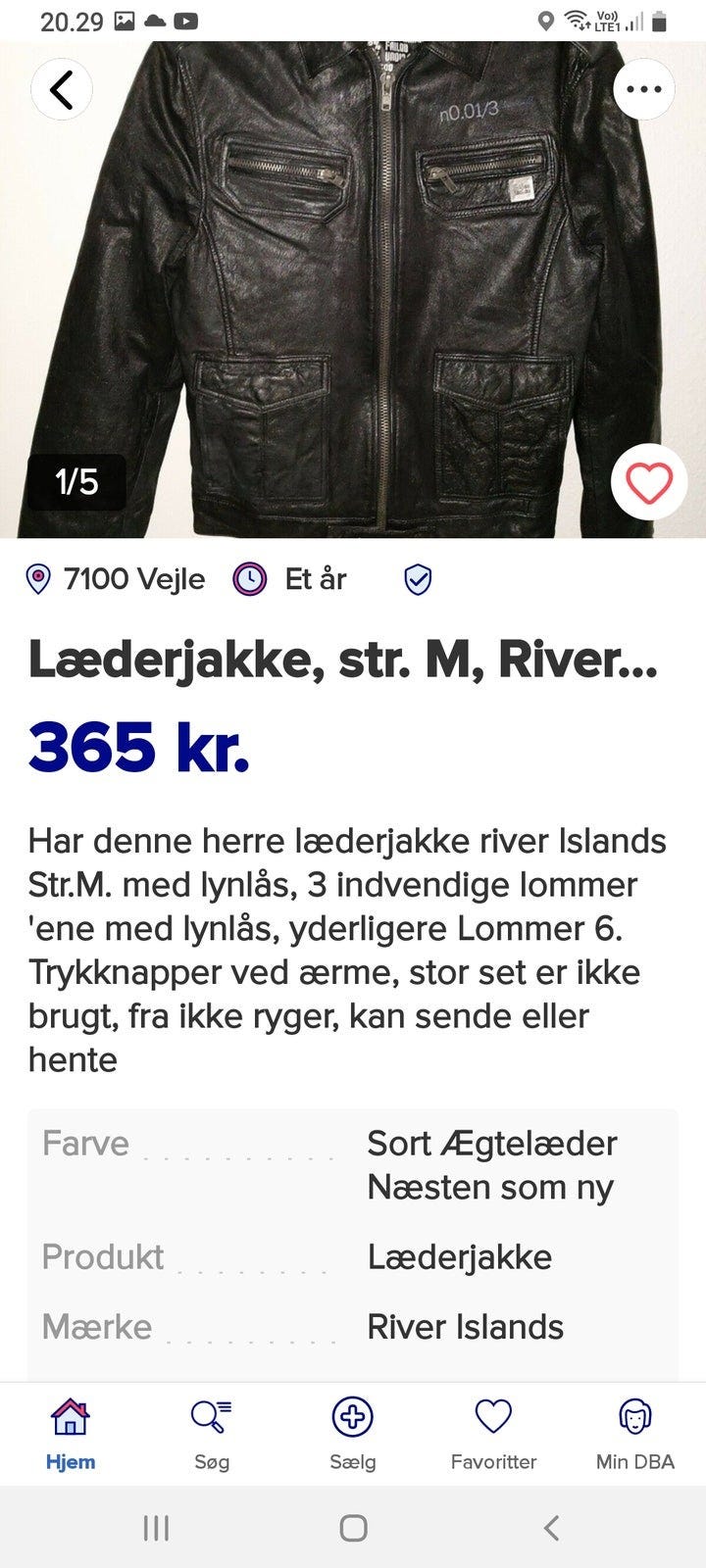
Task: Switch to the Hjem tab
Action: tap(71, 1433)
